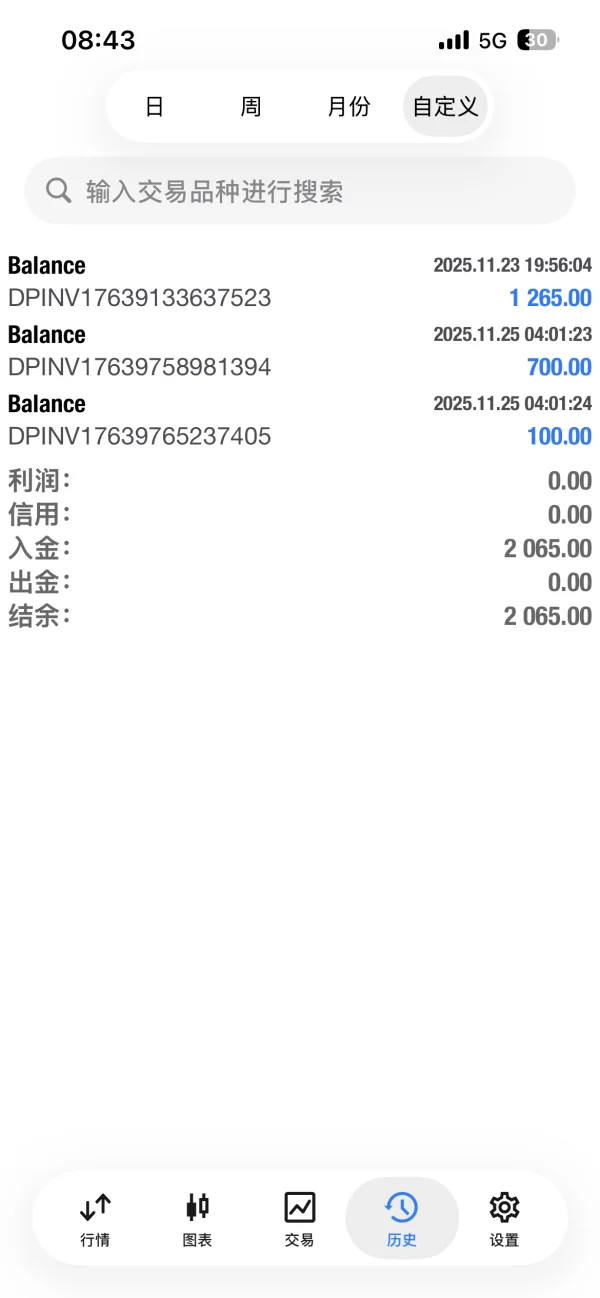
Task: Open the 700.00 Balance entry
Action: (300, 351)
